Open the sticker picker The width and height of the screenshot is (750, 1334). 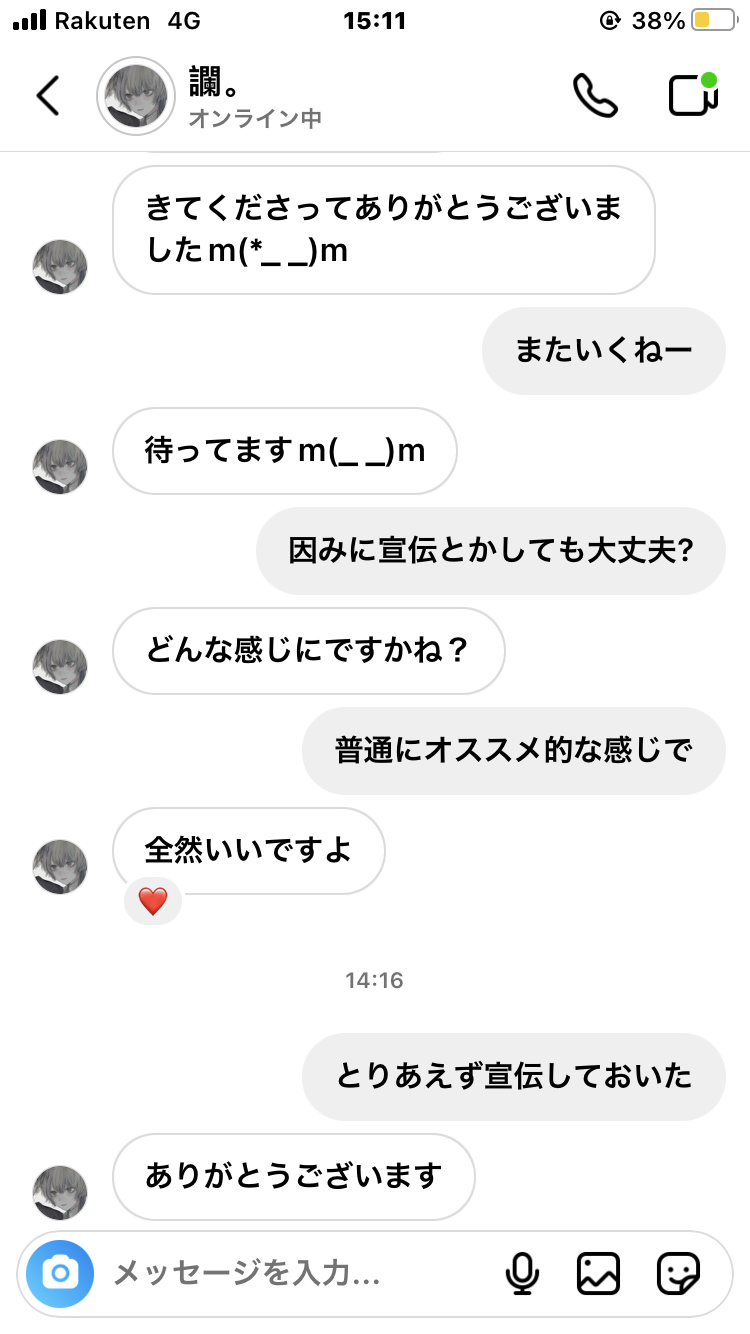click(x=679, y=1273)
